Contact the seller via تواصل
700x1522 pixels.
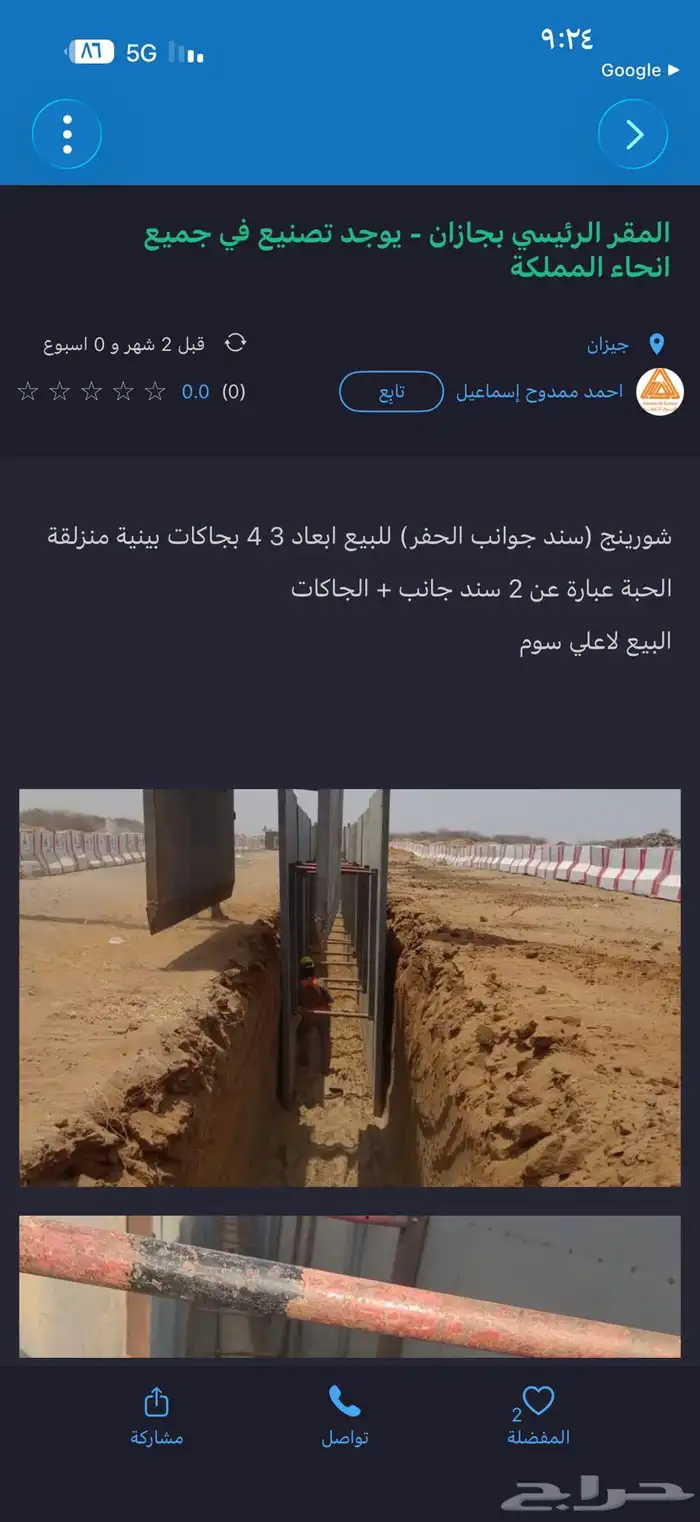(x=345, y=1416)
